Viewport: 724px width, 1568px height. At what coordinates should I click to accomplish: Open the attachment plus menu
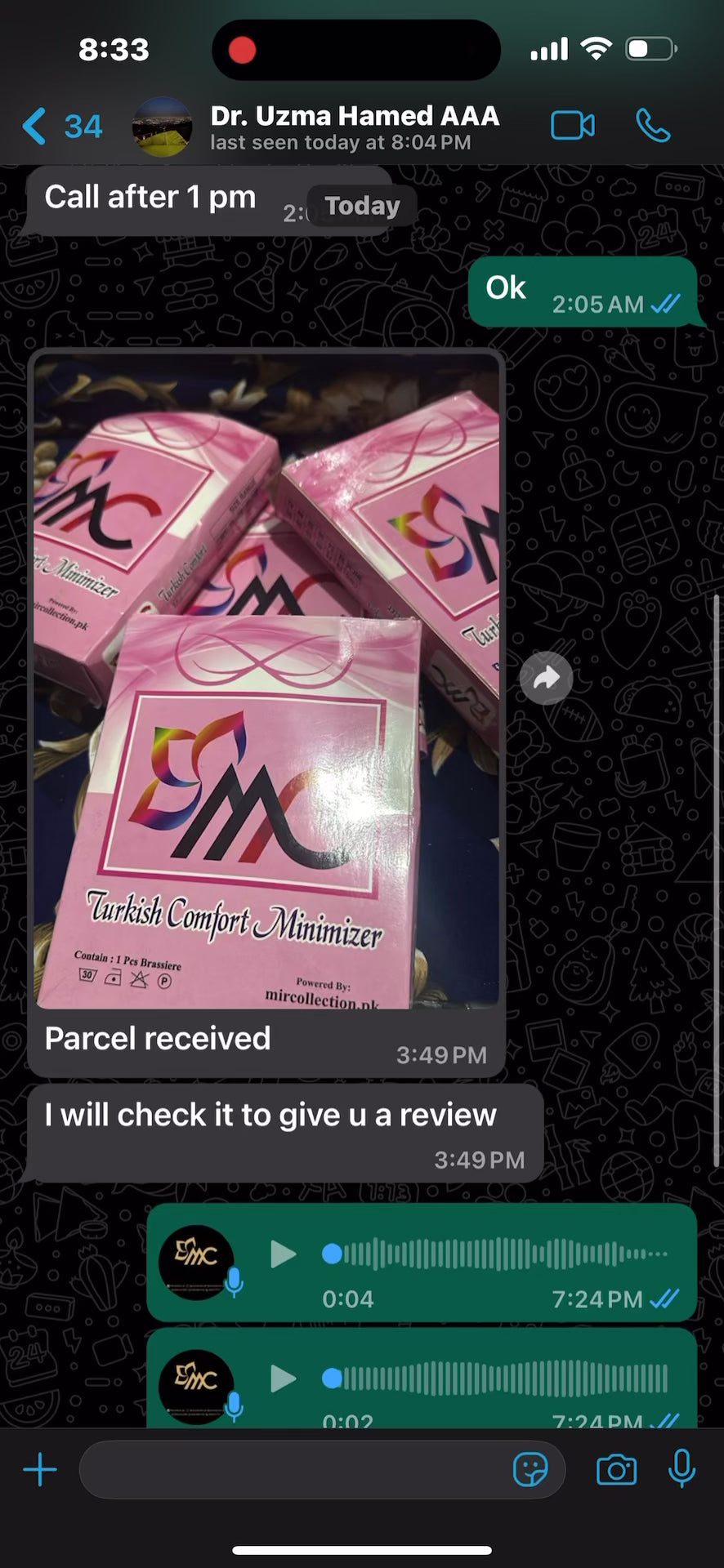(x=39, y=1470)
